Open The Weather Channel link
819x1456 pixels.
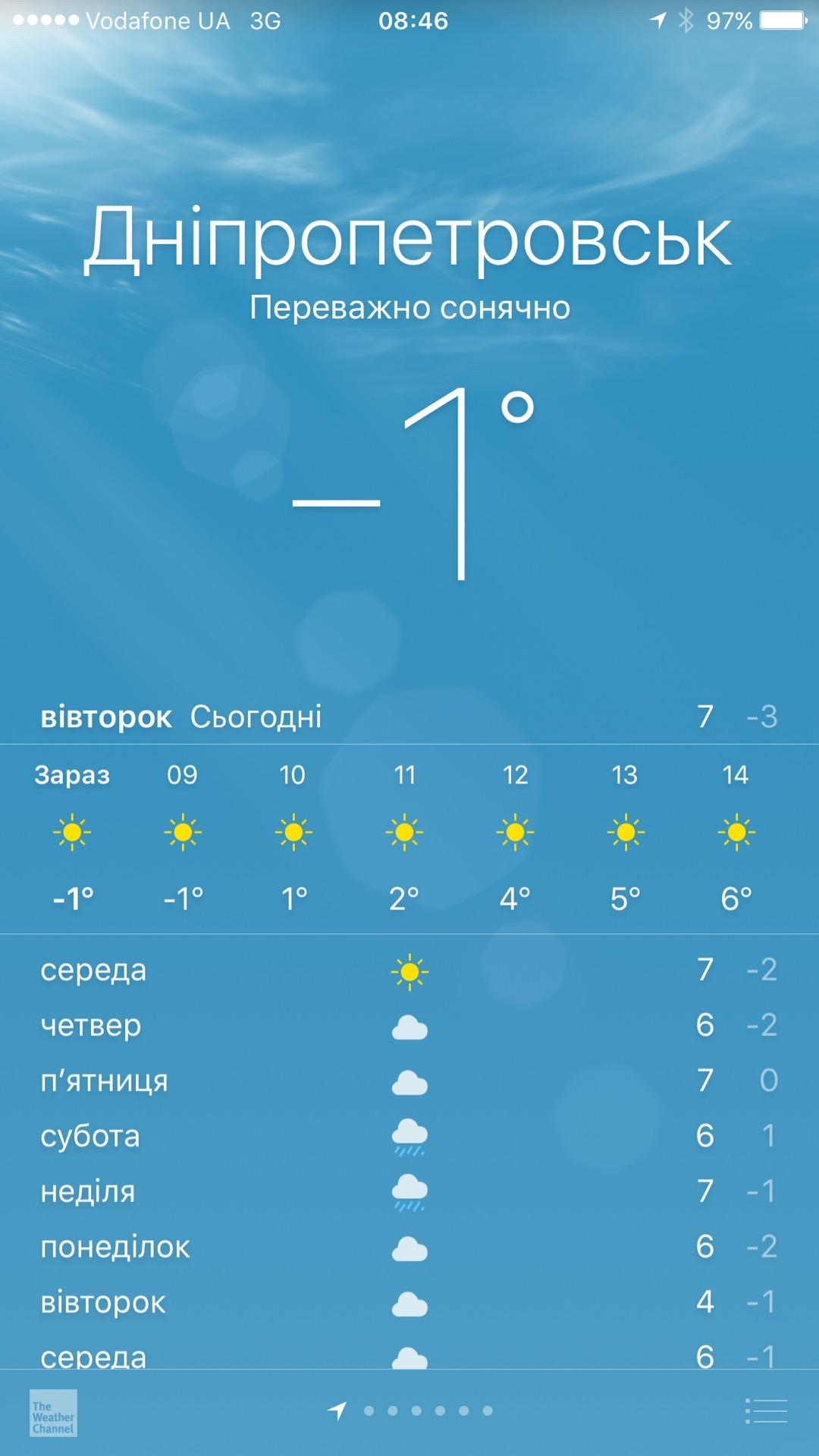point(53,1413)
